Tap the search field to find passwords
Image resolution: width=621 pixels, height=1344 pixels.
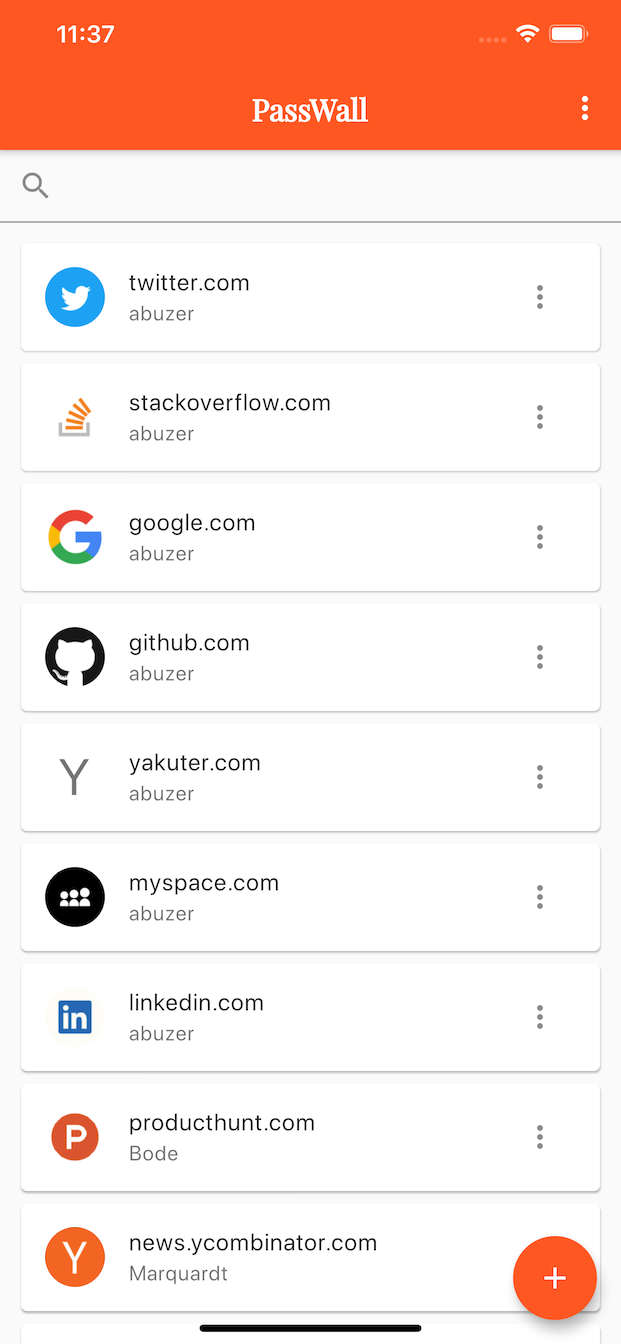click(x=310, y=185)
